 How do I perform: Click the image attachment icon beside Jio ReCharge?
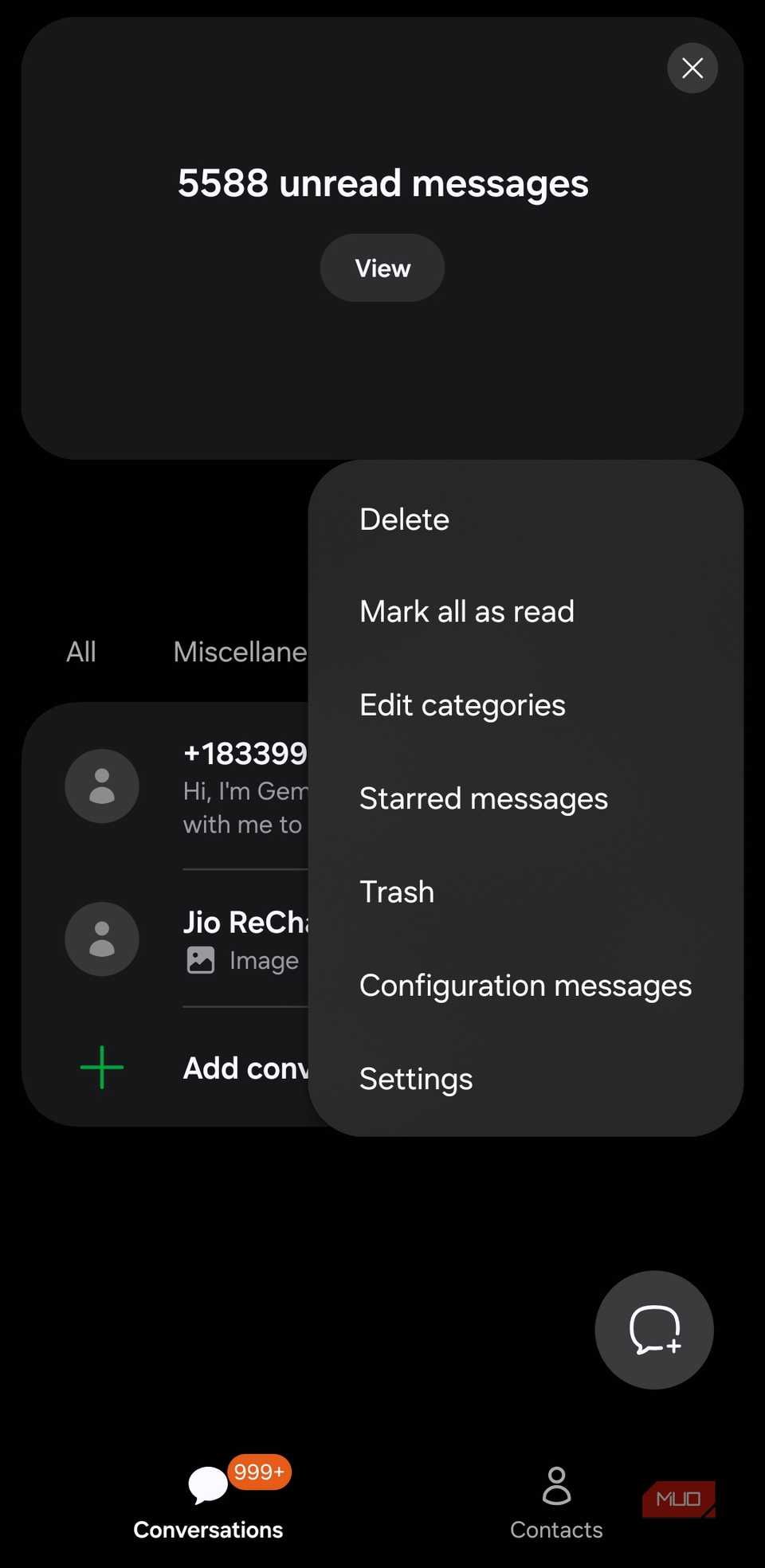[x=199, y=960]
